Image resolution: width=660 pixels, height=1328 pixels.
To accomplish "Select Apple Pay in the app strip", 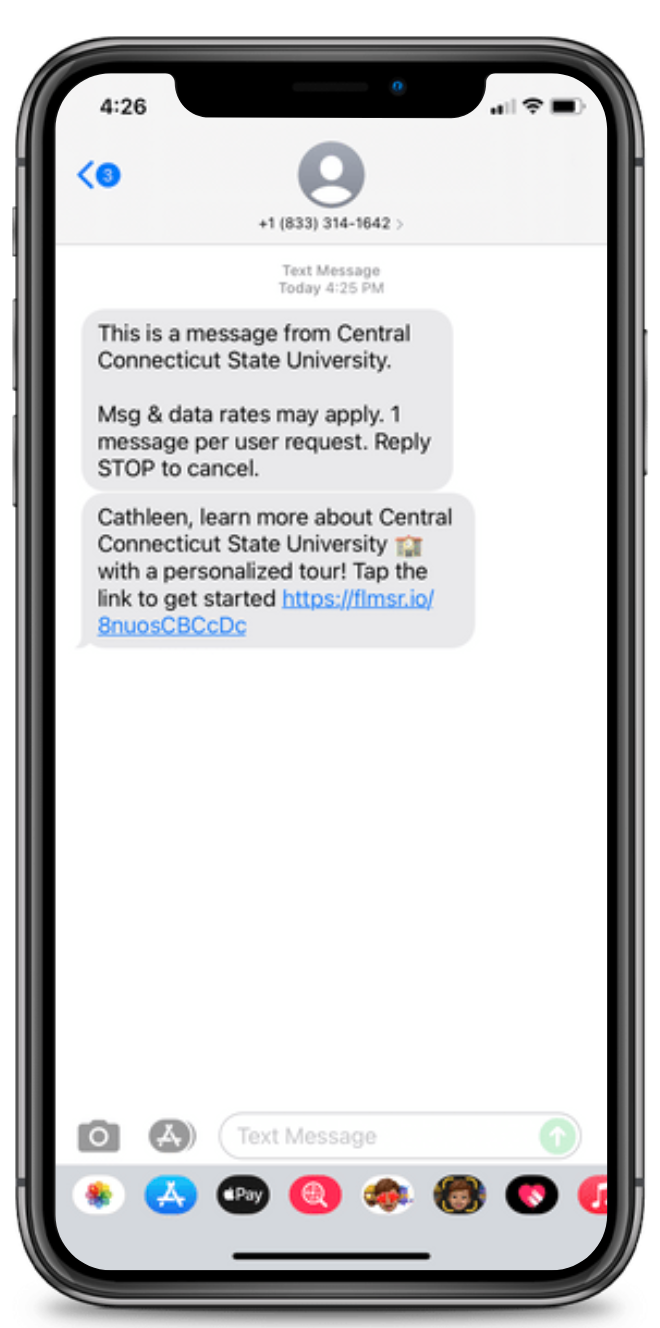I will coord(243,1195).
